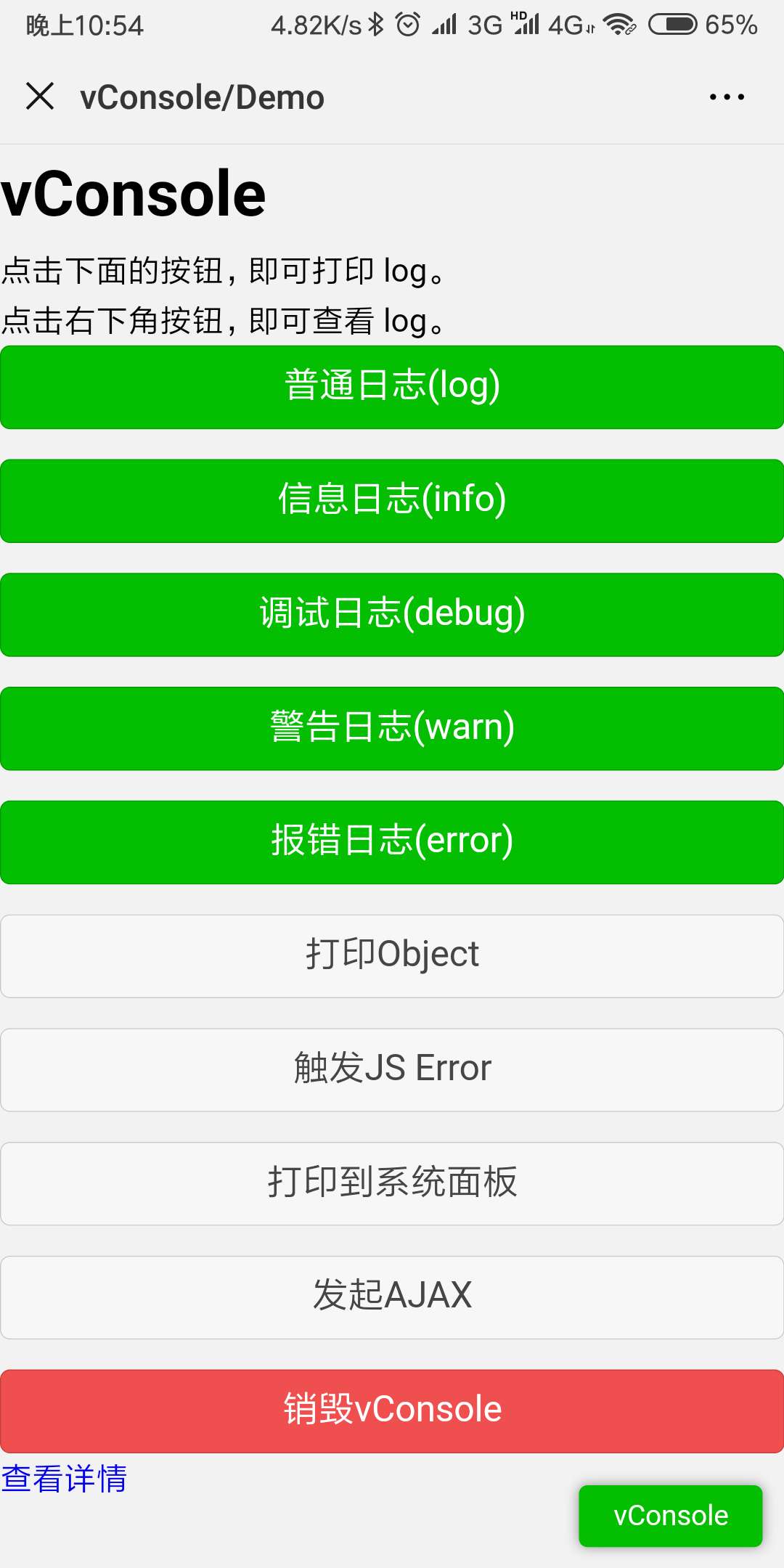Screen dimensions: 784x1568
Task: Open the 查看详情 link
Action: tap(64, 1479)
